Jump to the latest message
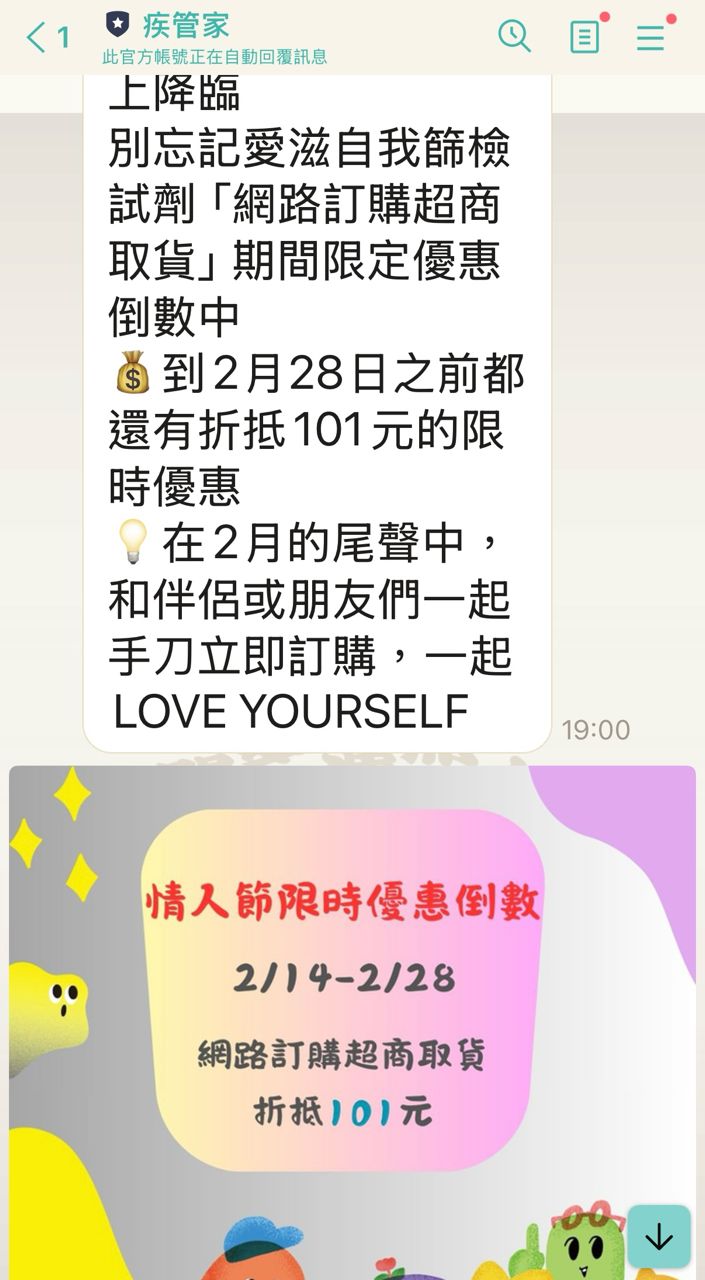Screen dimensions: 705x1280 click(x=659, y=1237)
